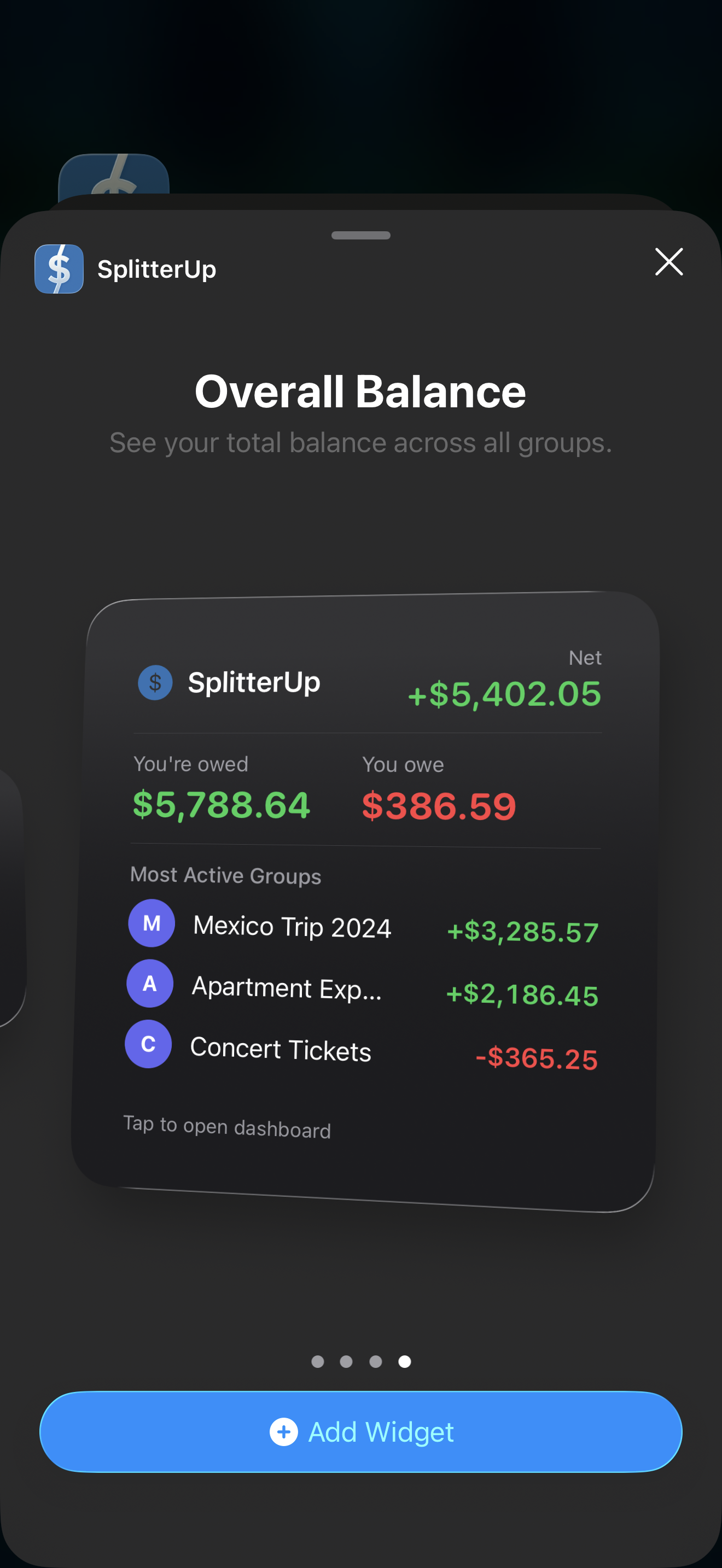Tap the 'Tap to open dashboard' link

click(x=226, y=1126)
